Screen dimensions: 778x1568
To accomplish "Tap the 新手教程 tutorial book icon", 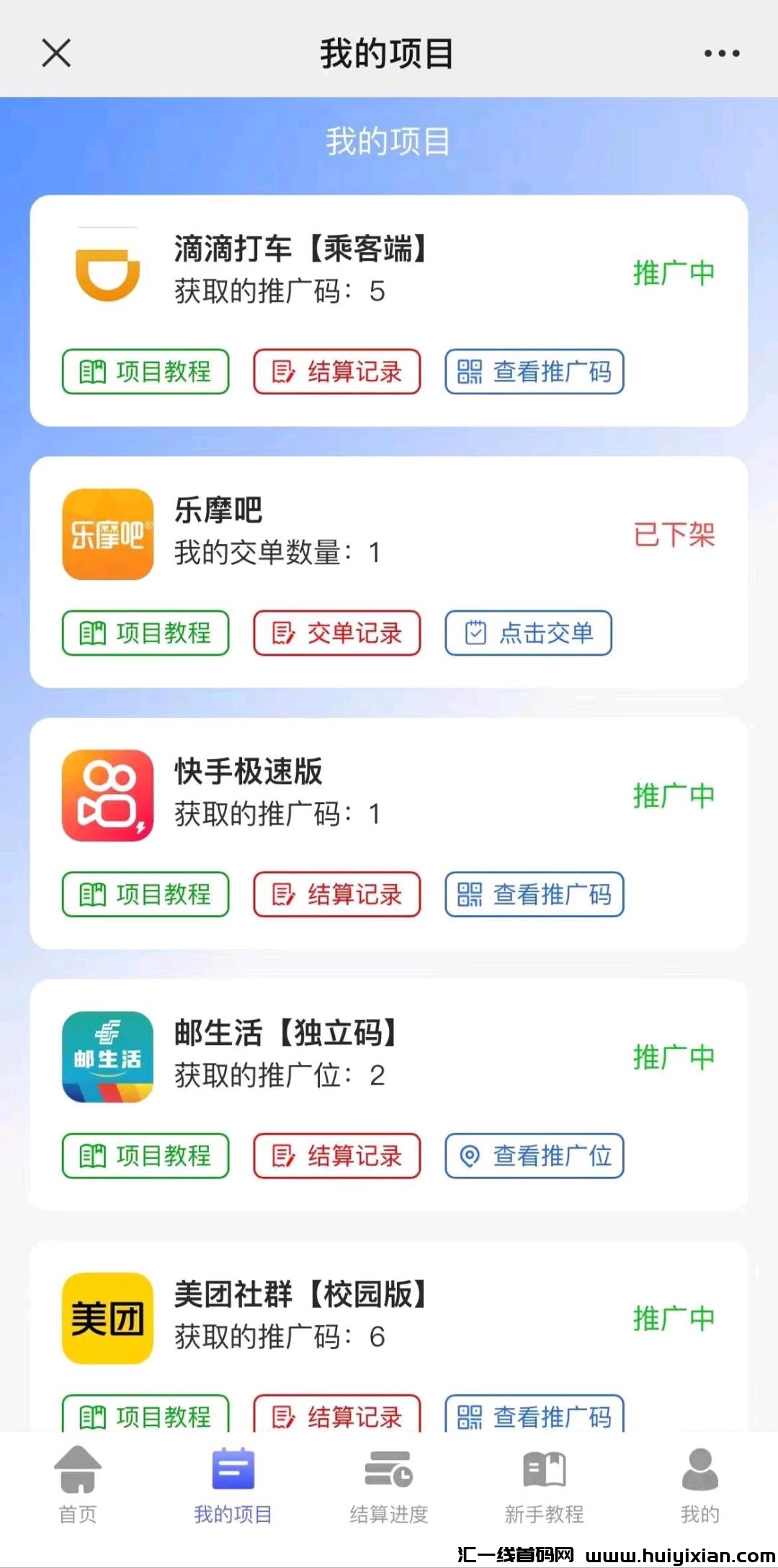I will coord(545,1471).
